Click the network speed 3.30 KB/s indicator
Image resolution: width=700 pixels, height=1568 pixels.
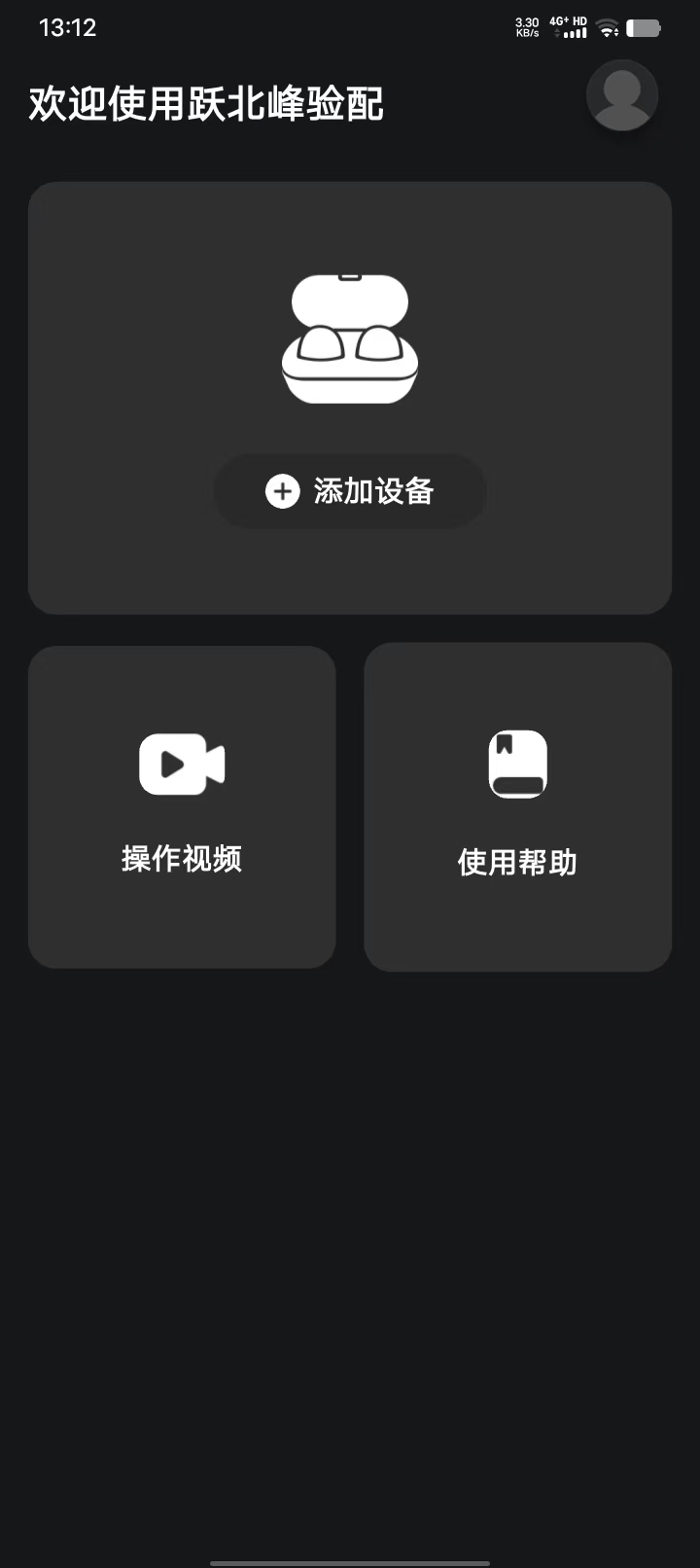[526, 27]
